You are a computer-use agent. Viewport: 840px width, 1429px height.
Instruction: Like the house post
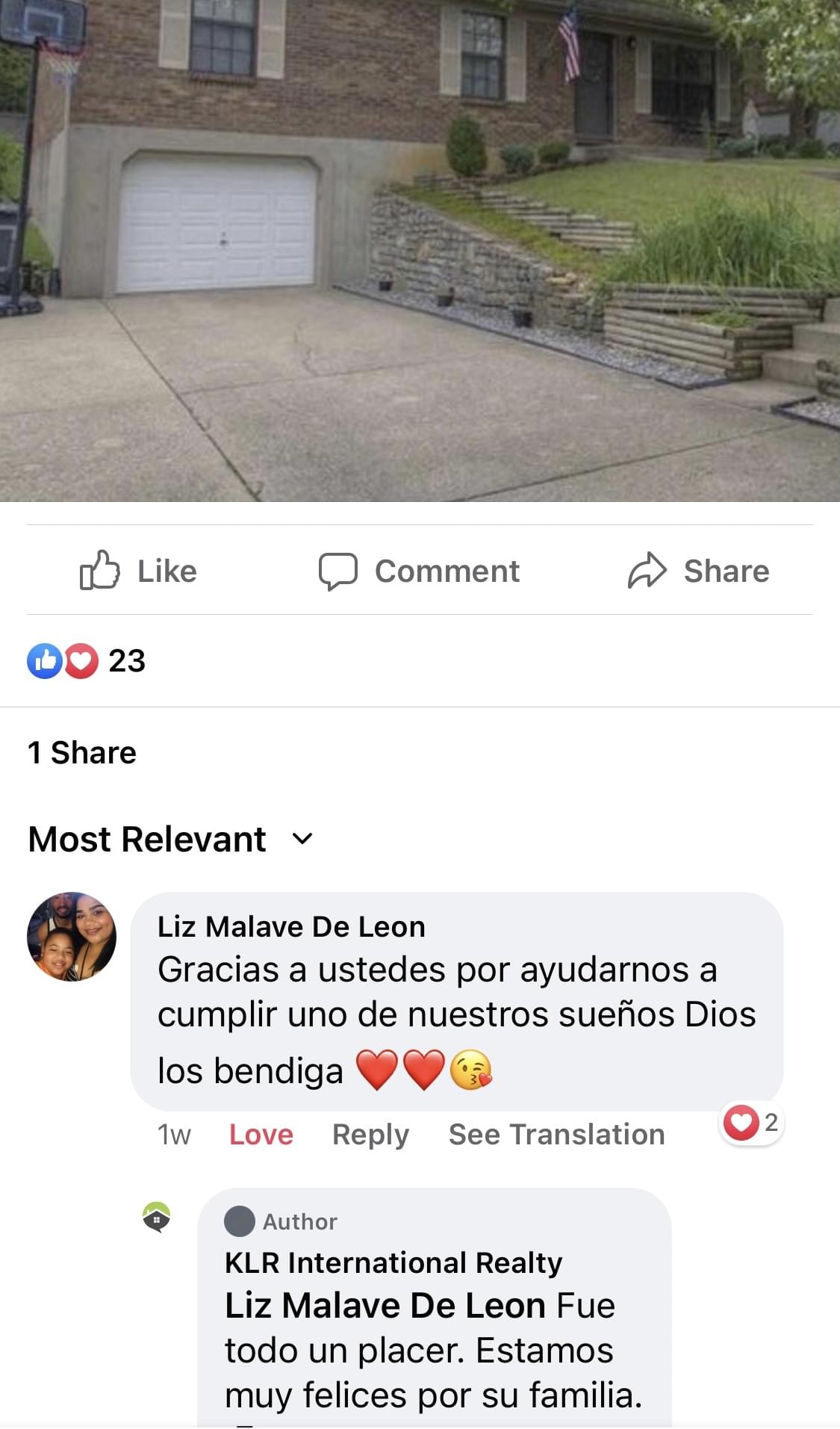(x=139, y=571)
